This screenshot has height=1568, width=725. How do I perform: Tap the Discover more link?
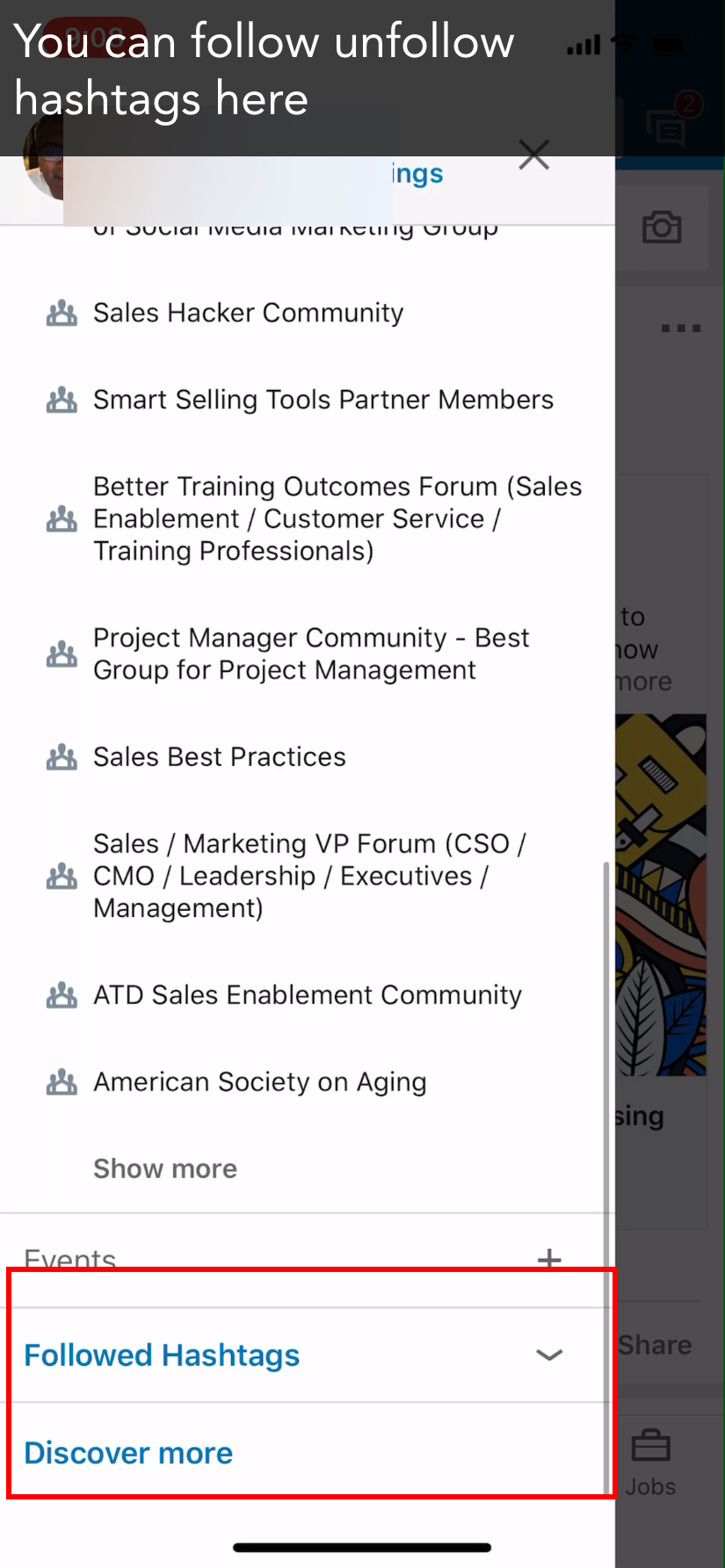[x=128, y=1454]
